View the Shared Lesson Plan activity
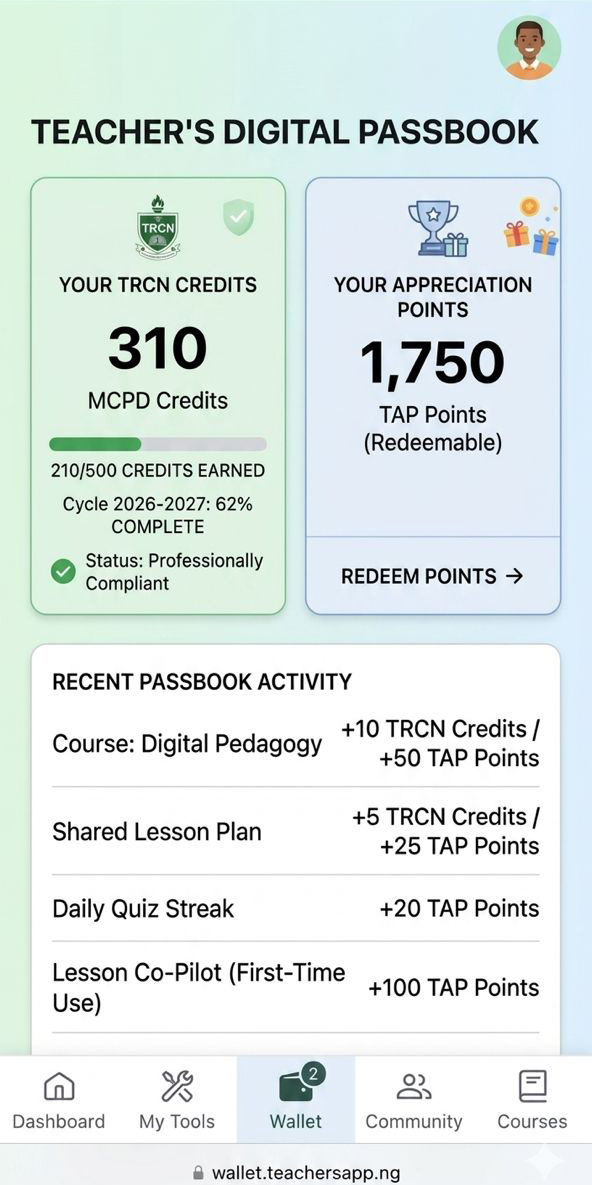 click(x=296, y=831)
